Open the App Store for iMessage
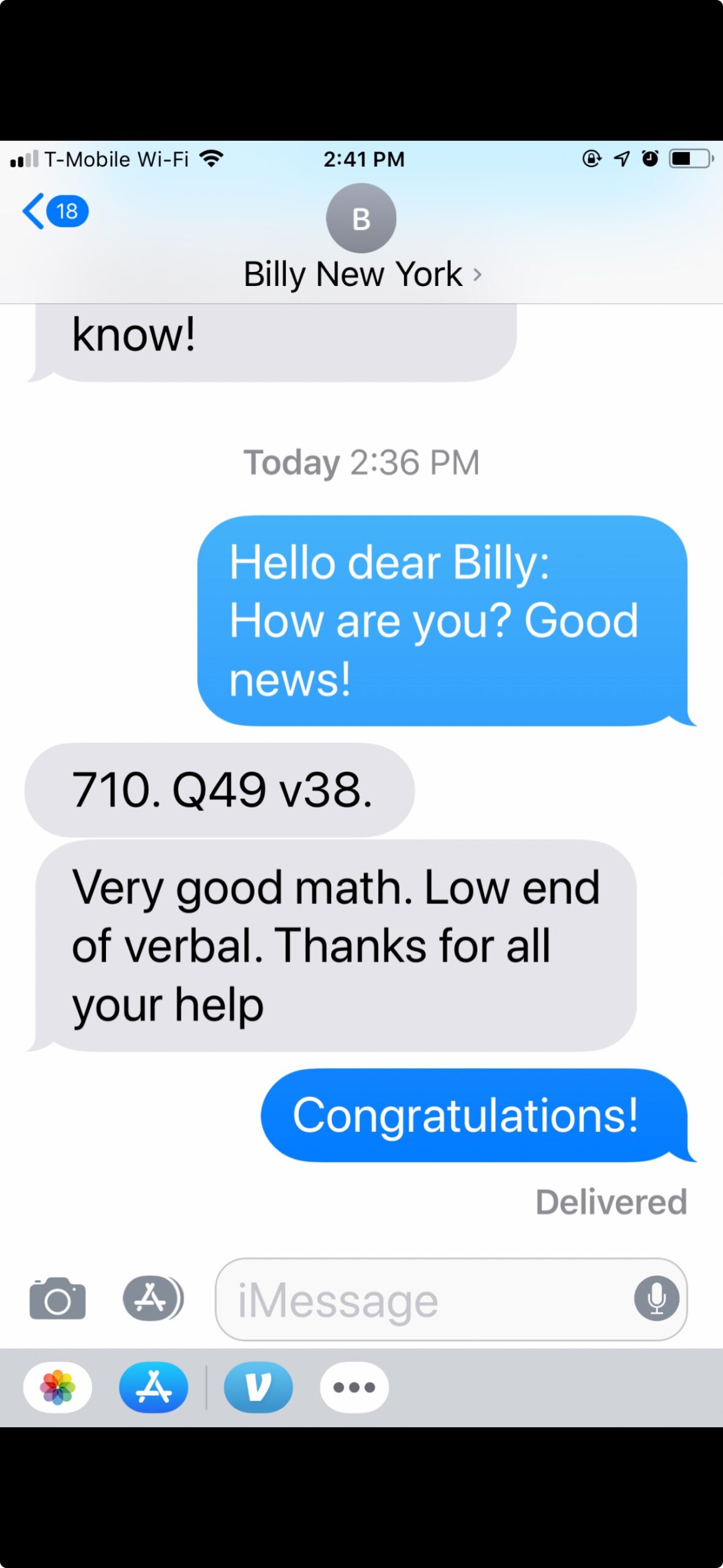 [153, 1387]
